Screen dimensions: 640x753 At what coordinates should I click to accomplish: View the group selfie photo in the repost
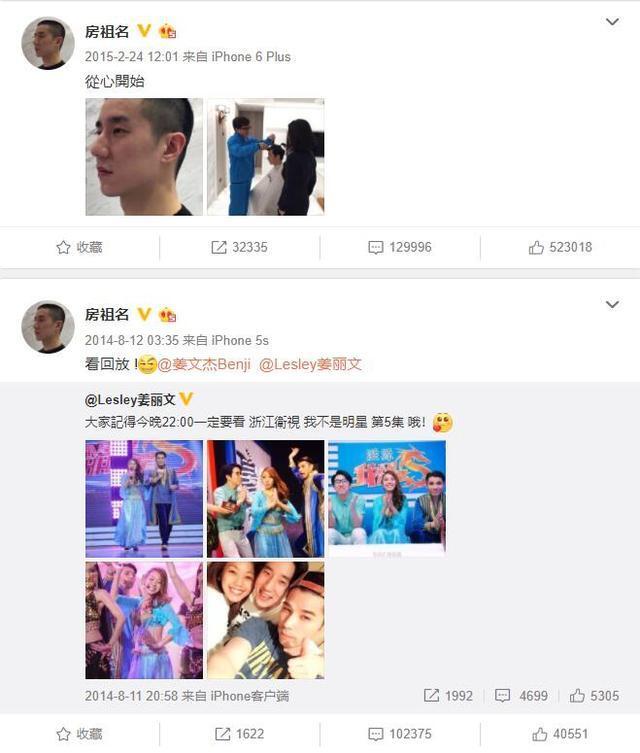(x=265, y=620)
